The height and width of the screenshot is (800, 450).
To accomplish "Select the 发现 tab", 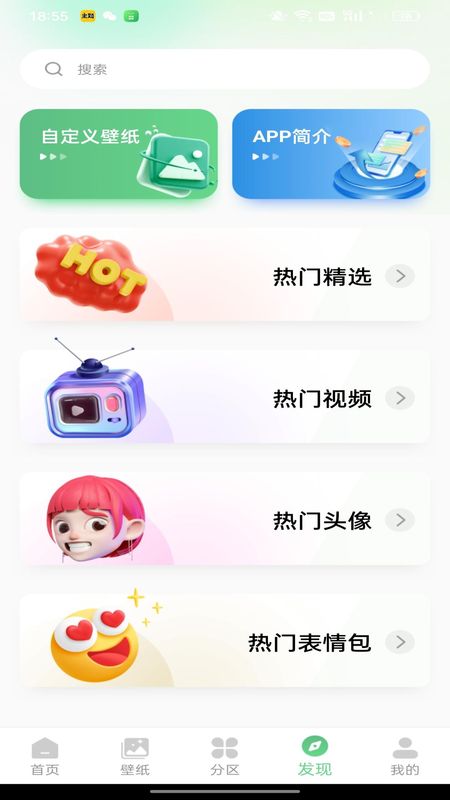I will click(x=315, y=757).
